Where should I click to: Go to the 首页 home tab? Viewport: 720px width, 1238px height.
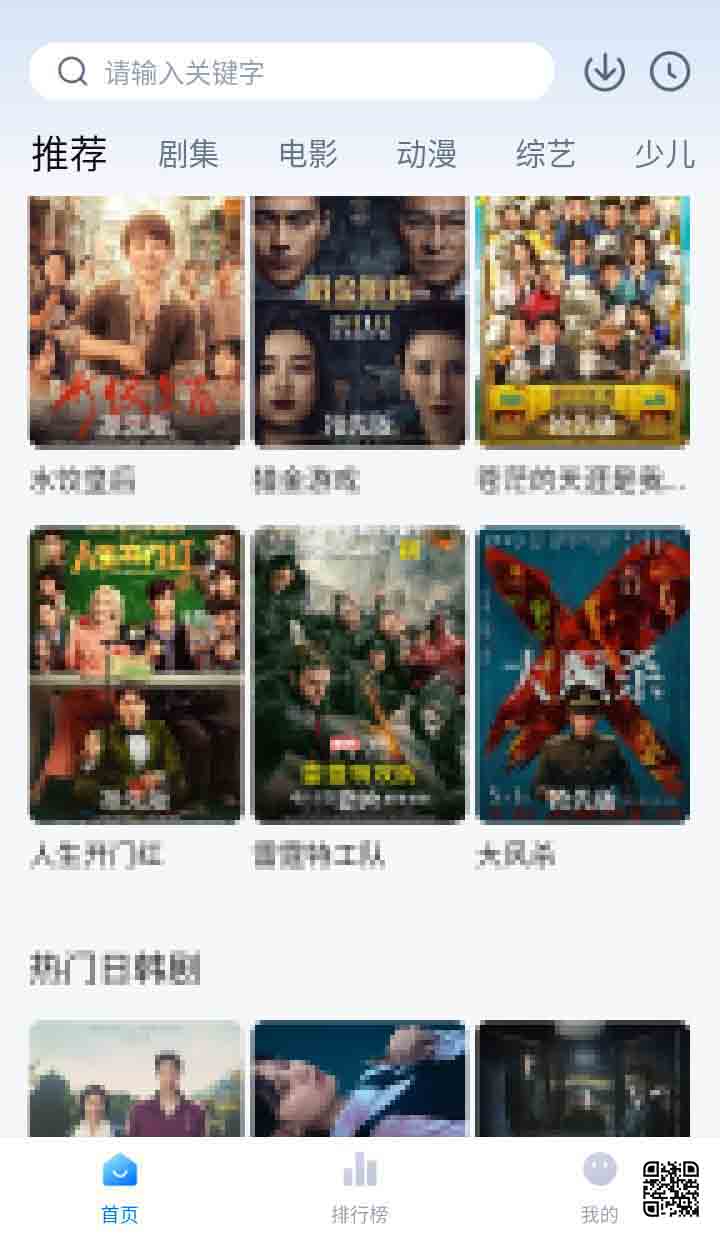tap(120, 1187)
